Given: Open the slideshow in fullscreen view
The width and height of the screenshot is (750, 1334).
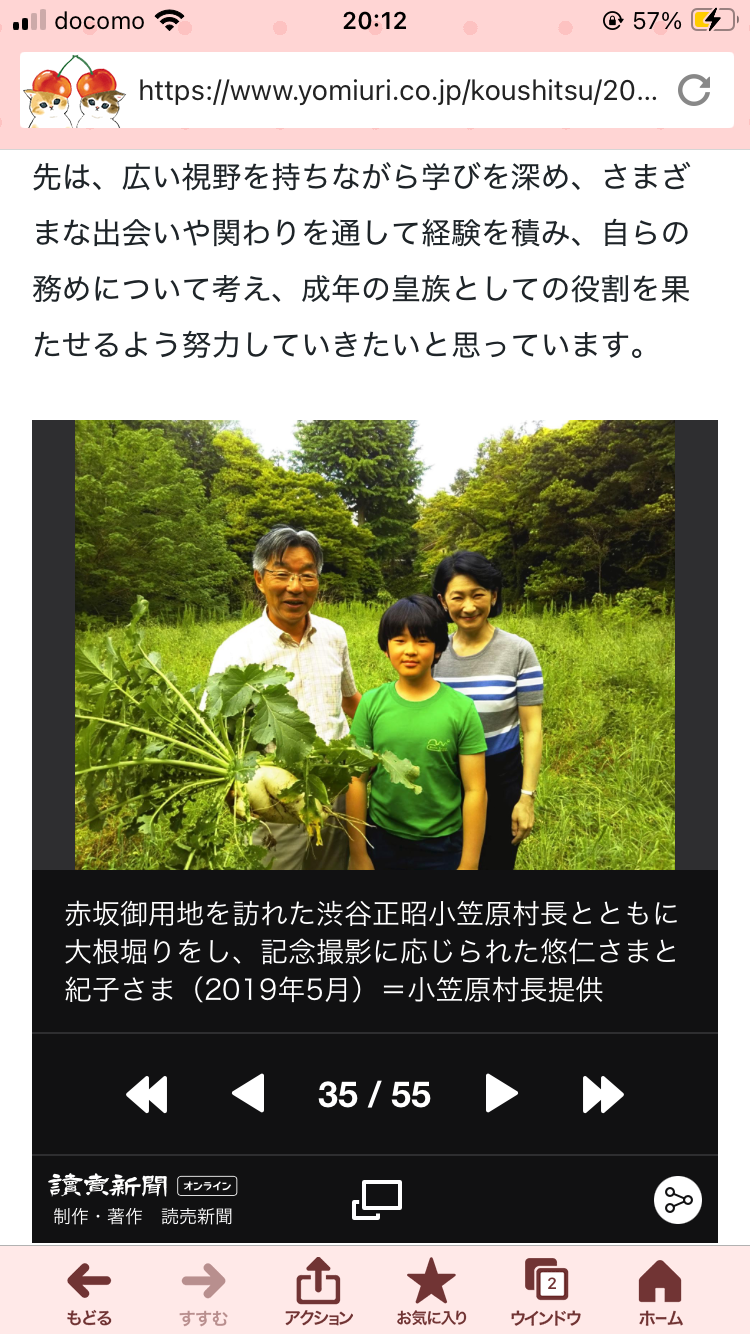Looking at the screenshot, I should [x=376, y=1199].
